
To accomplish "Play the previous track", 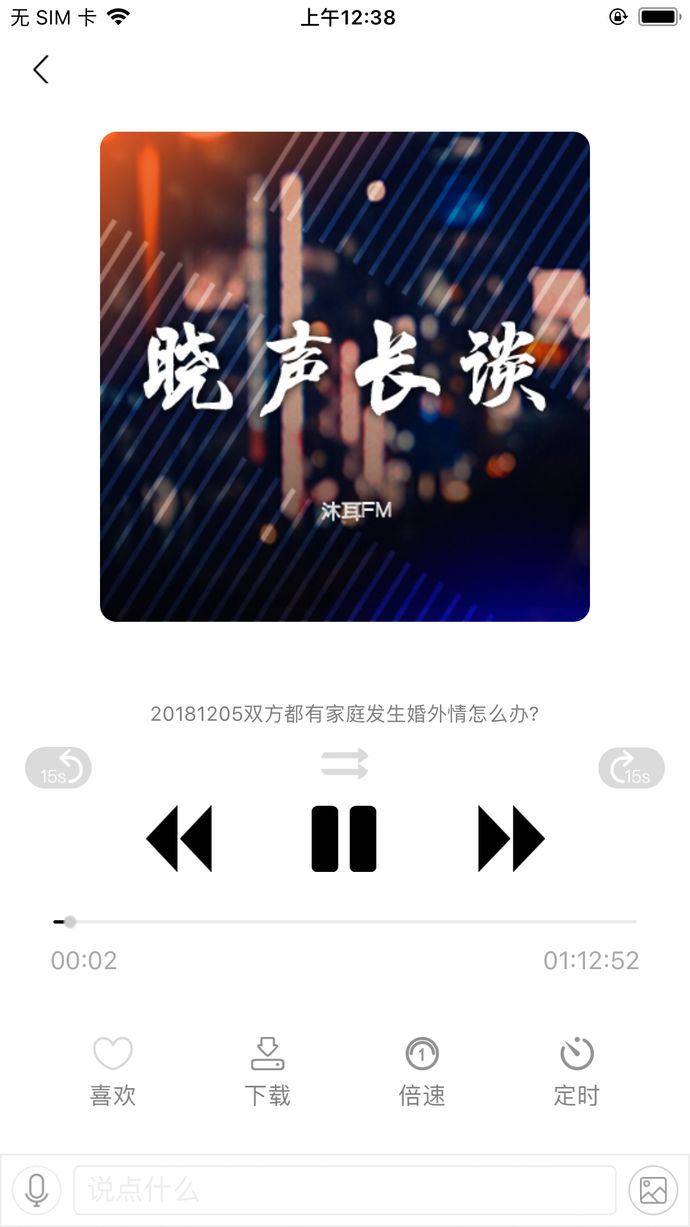I will coord(179,838).
